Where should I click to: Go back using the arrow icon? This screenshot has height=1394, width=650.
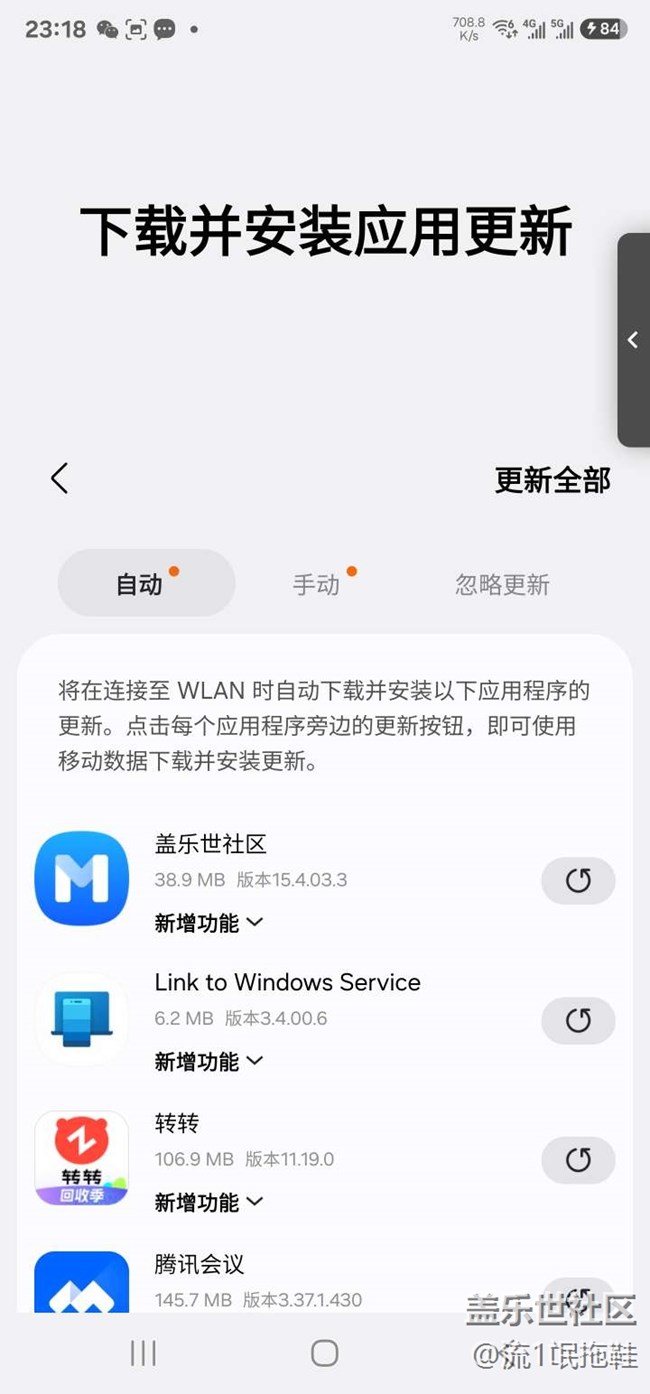tap(60, 478)
